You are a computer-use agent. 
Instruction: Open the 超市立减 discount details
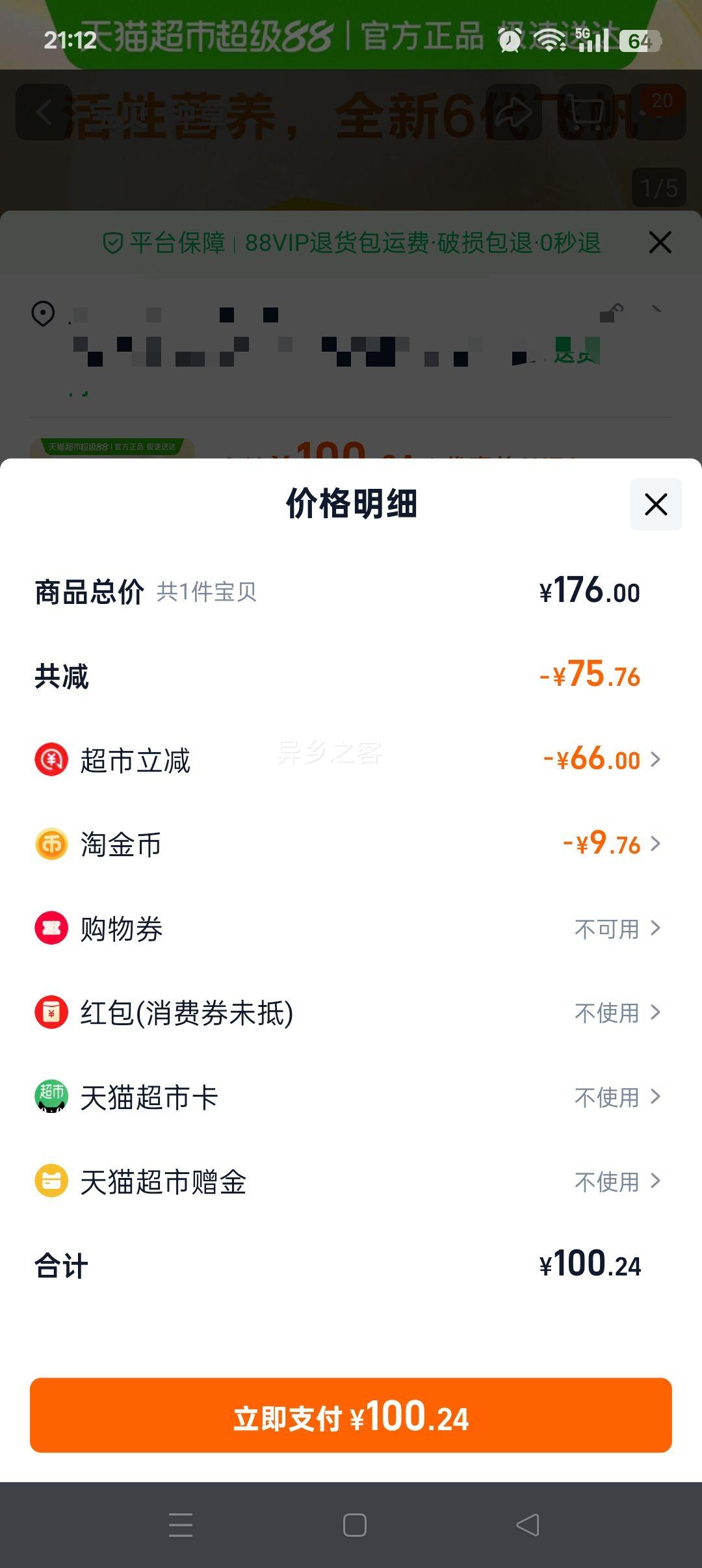[351, 760]
